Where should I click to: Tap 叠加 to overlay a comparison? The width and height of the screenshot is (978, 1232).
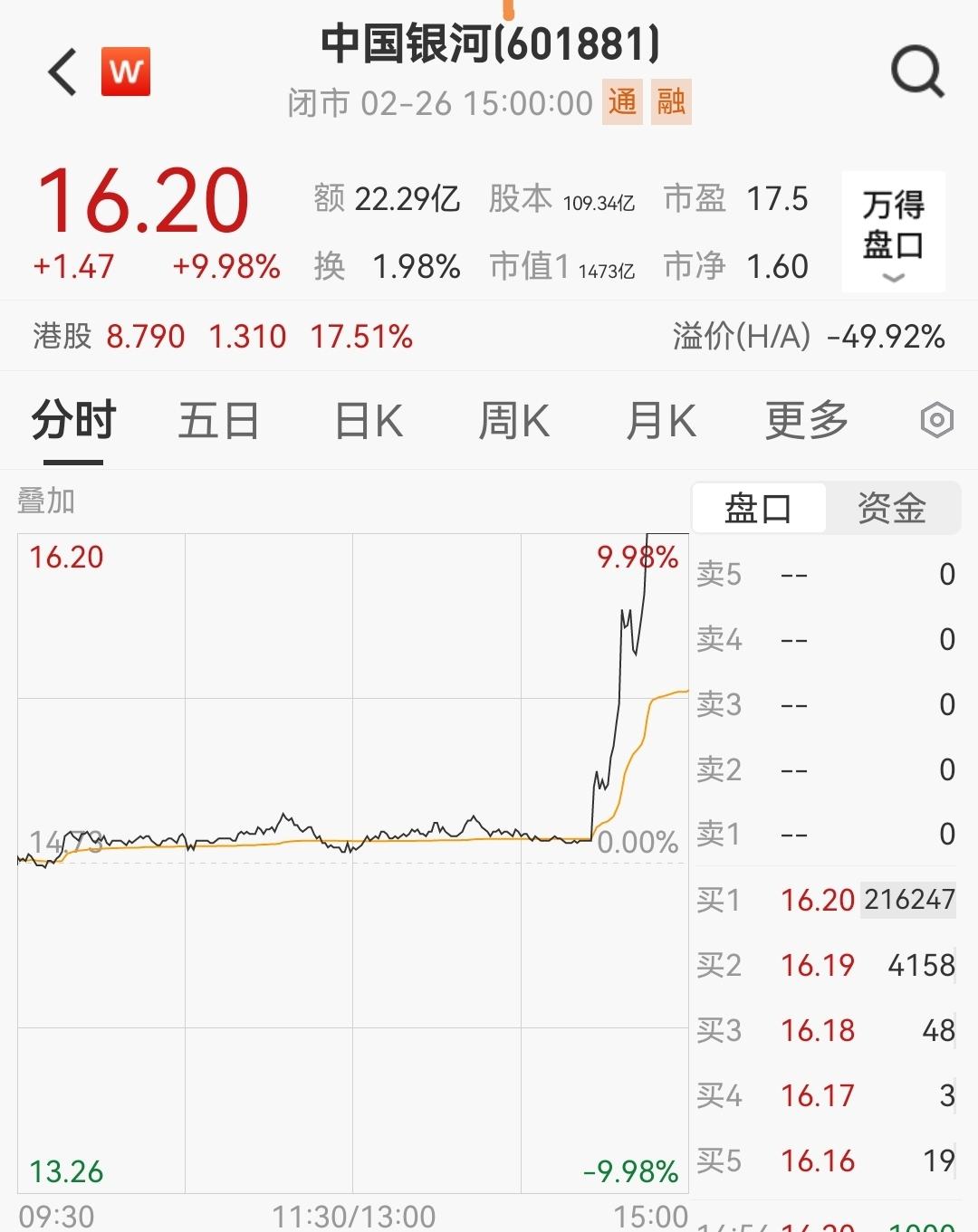[46, 501]
